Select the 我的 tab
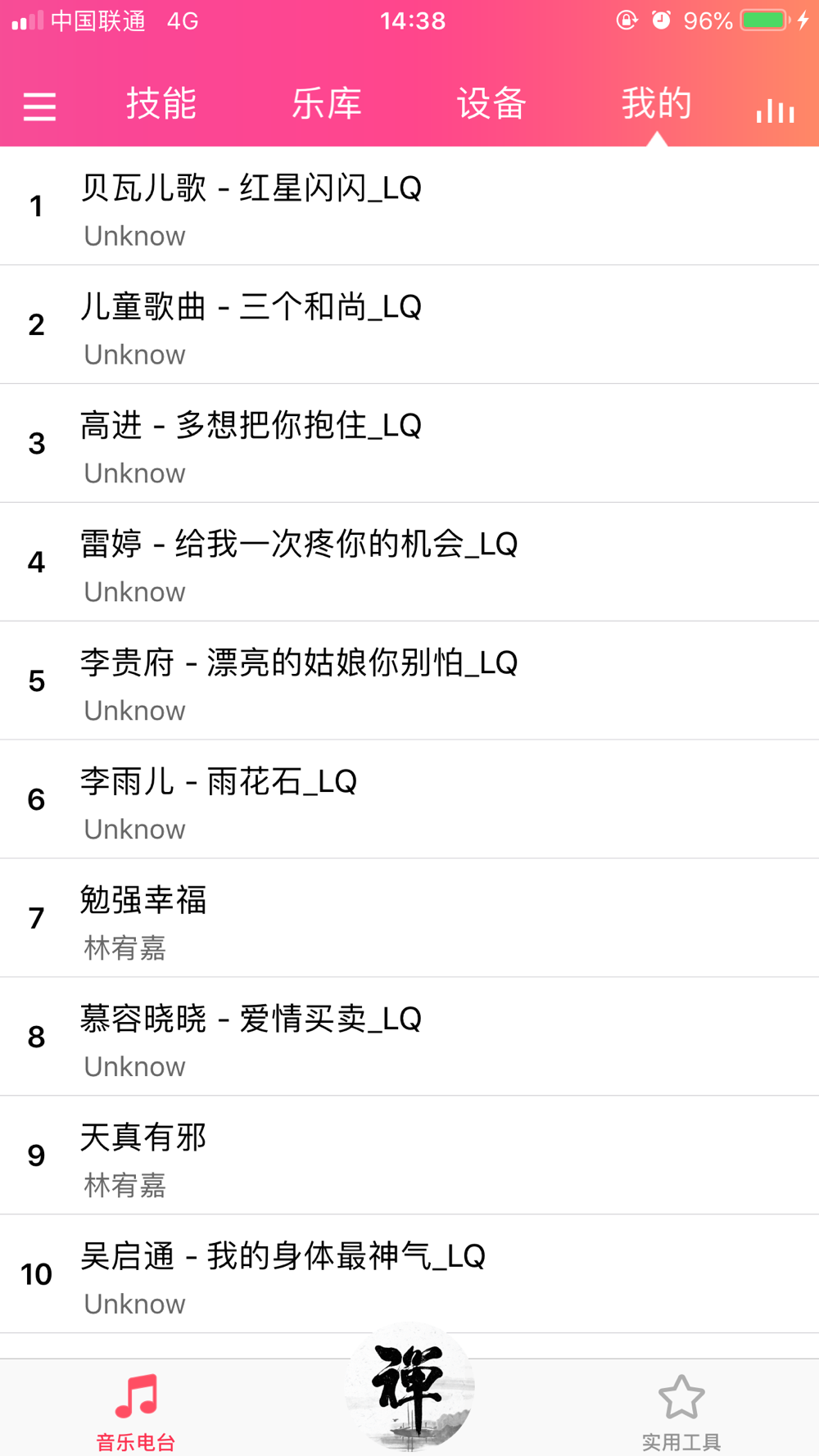819x1456 pixels. pos(656,104)
